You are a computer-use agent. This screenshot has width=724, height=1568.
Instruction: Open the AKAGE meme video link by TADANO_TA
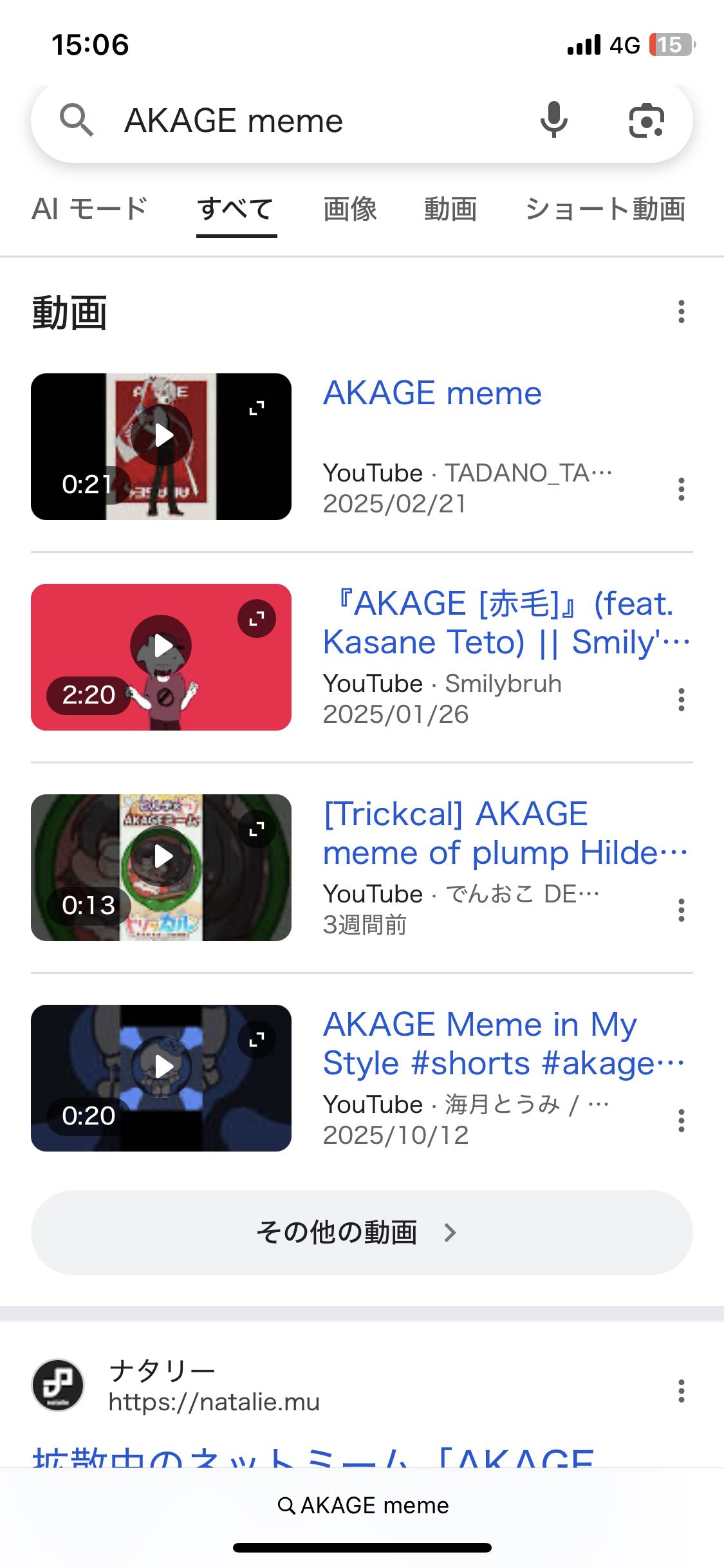(x=432, y=393)
